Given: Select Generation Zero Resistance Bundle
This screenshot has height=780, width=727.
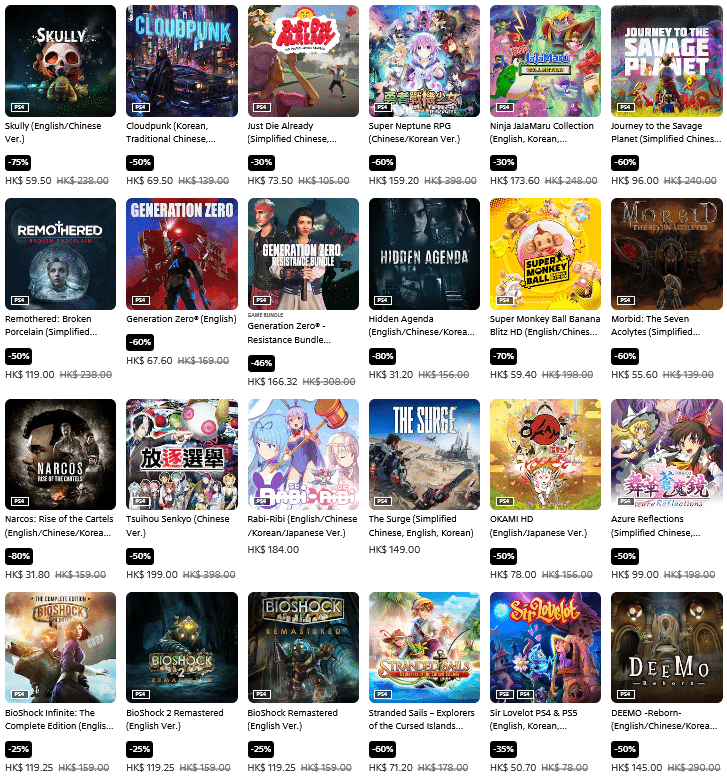Looking at the screenshot, I should click(303, 253).
